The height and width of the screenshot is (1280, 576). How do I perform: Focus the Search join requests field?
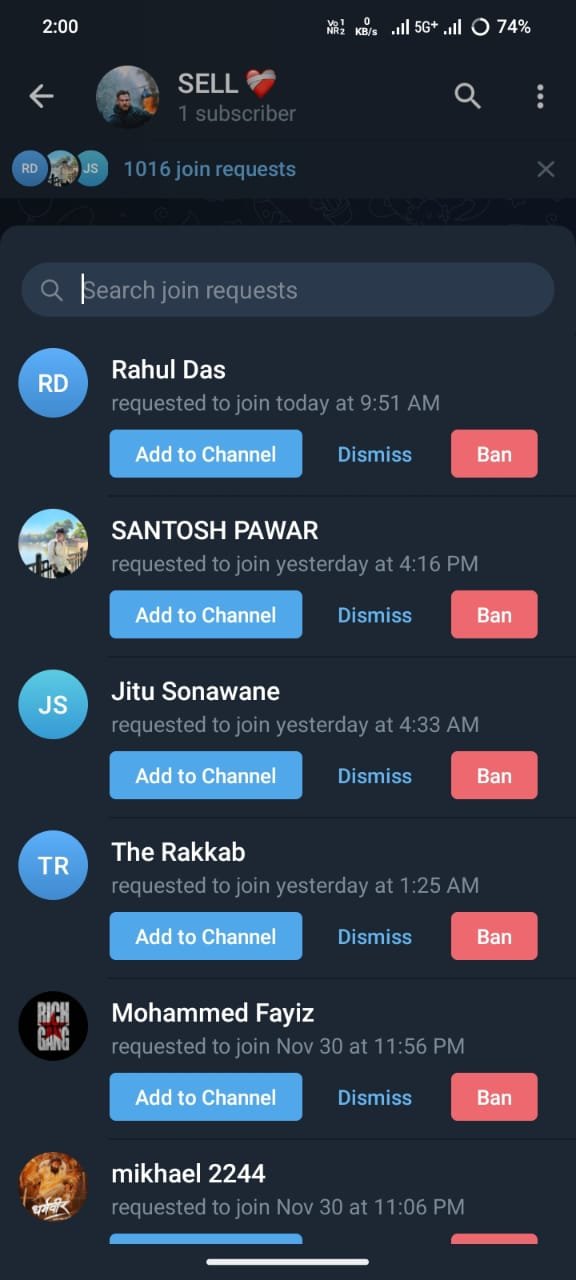[x=288, y=290]
